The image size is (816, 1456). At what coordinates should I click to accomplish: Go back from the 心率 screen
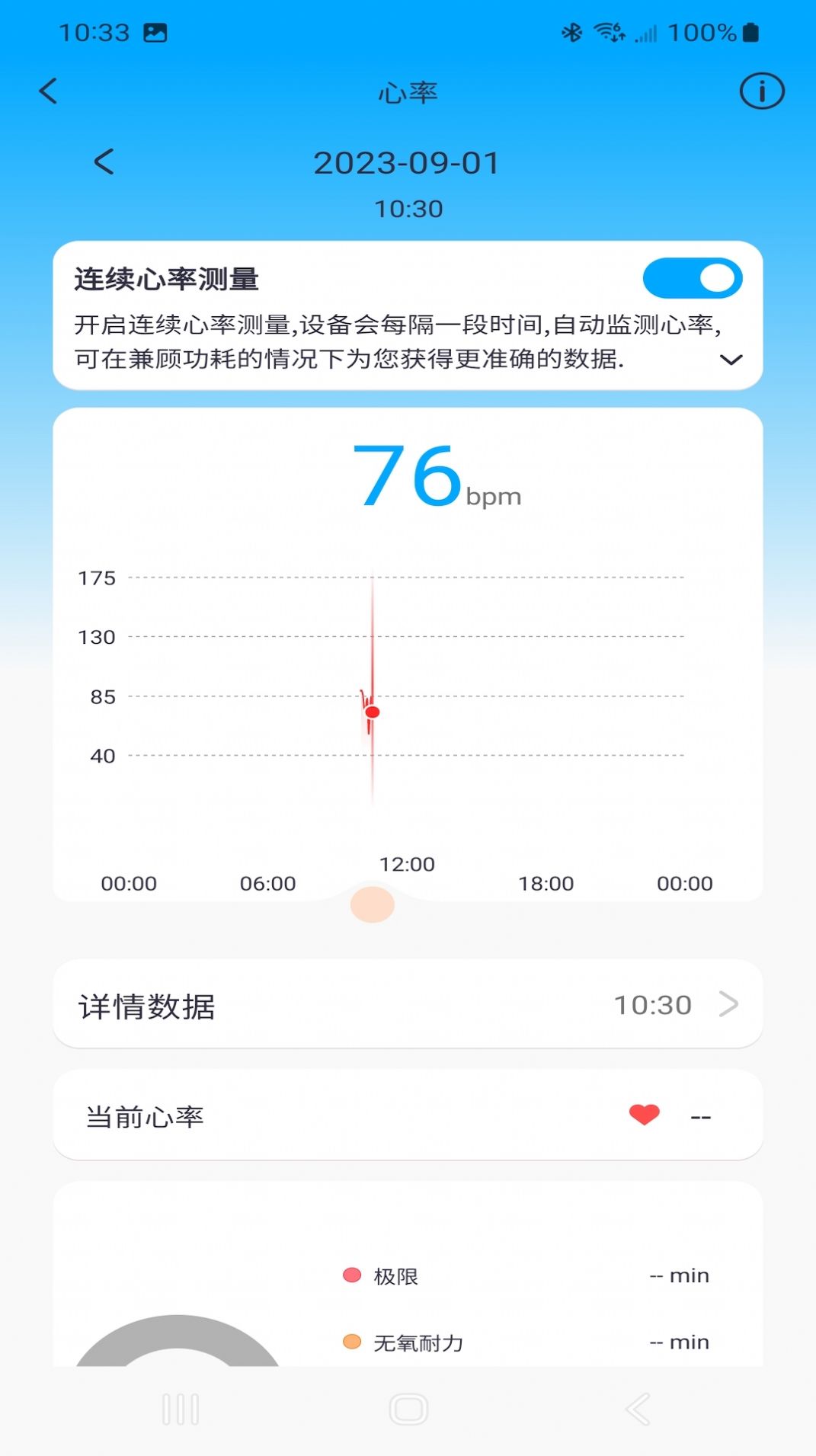(x=48, y=91)
